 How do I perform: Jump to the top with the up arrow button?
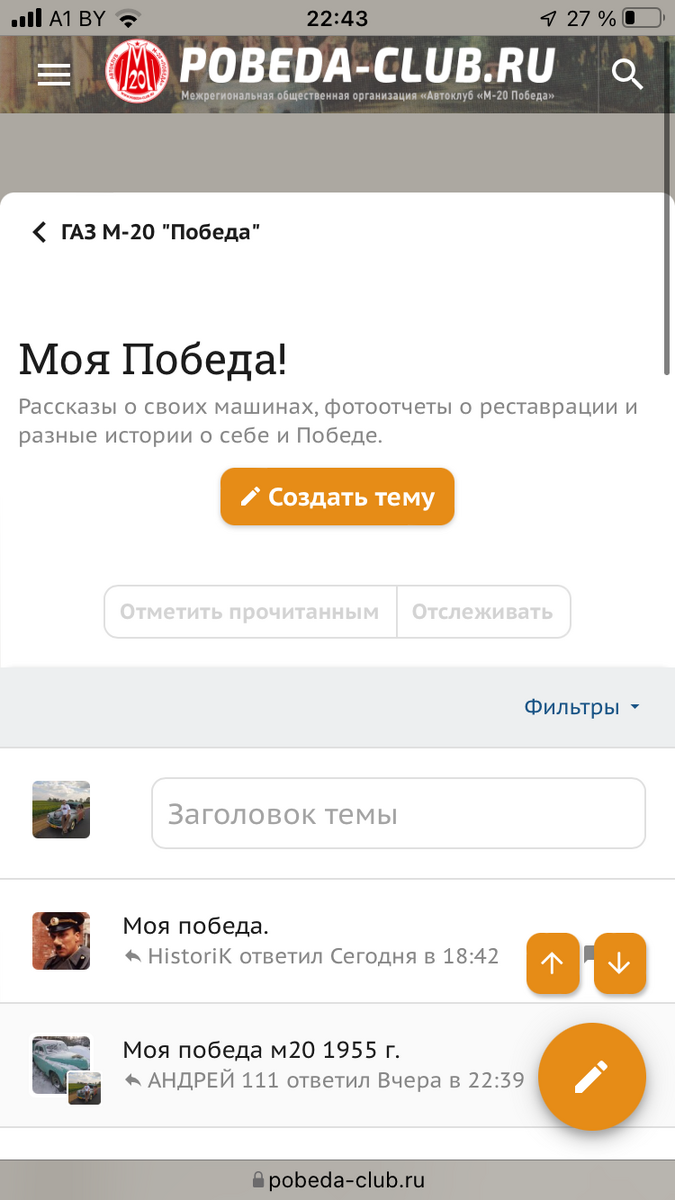553,964
